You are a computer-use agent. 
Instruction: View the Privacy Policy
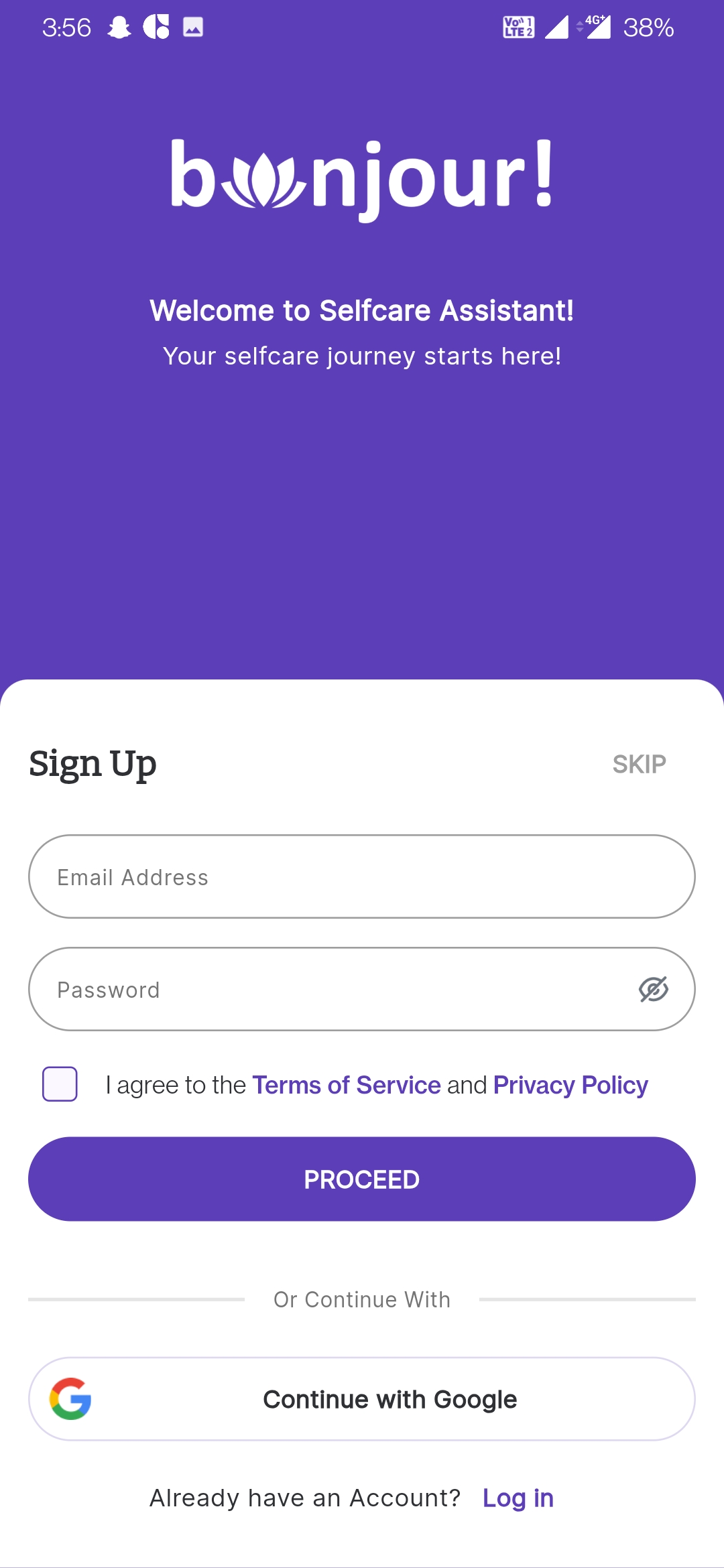[x=570, y=1085]
